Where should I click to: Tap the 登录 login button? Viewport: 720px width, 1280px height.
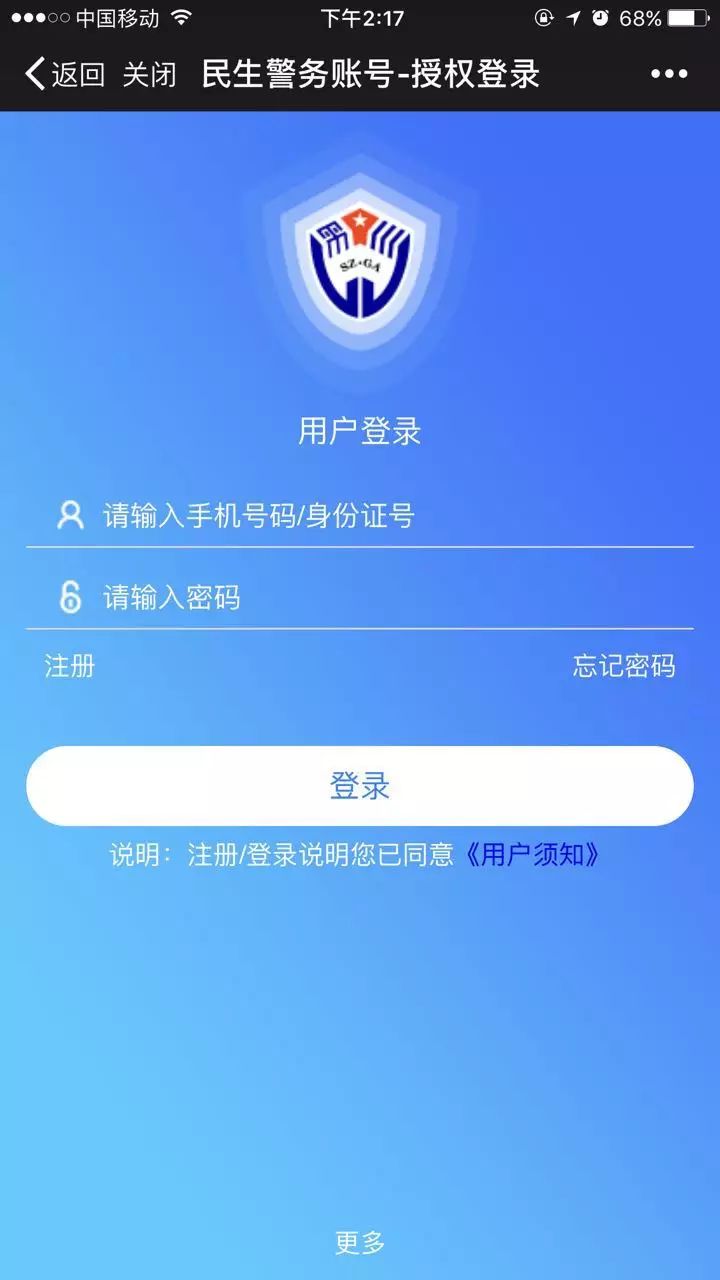click(360, 786)
